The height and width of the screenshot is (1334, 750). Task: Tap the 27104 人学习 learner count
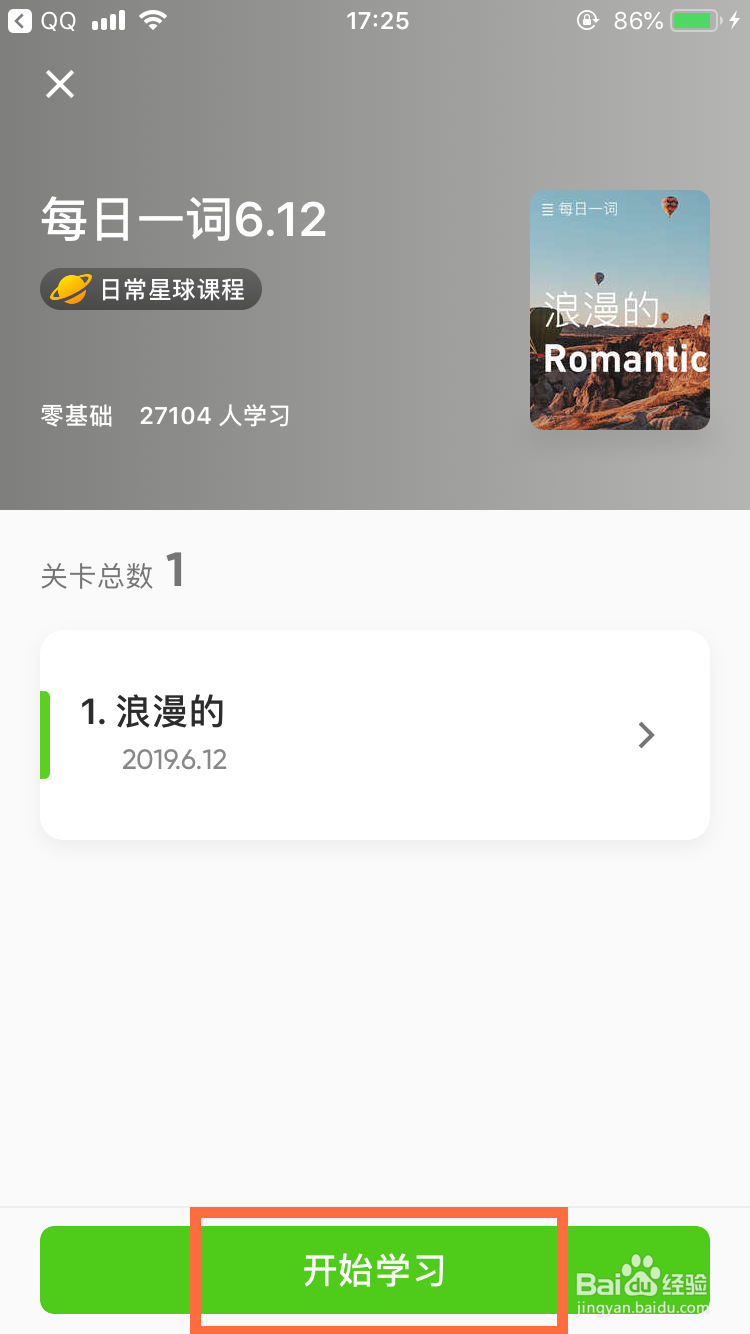click(213, 415)
